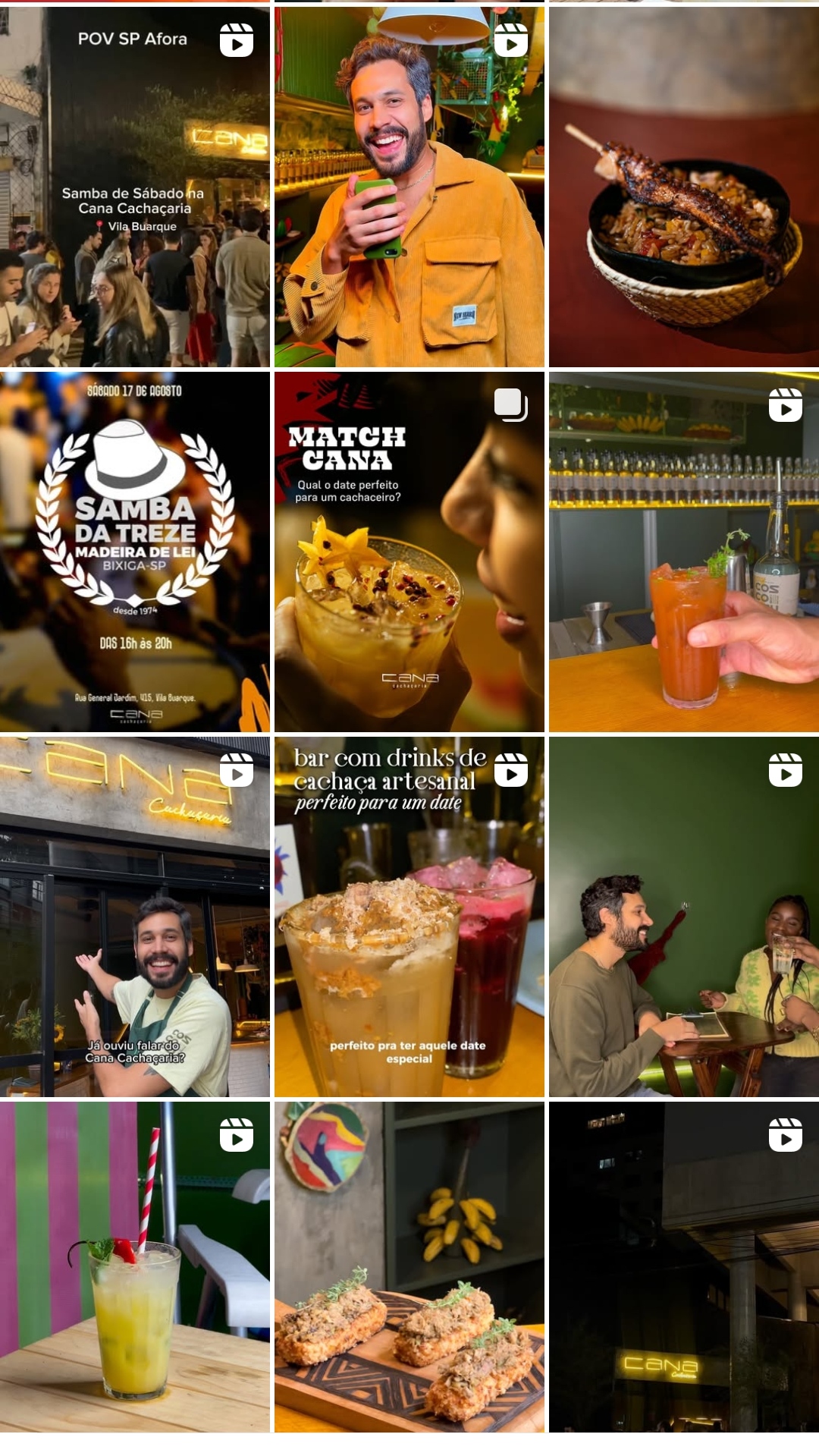Screen dimensions: 819x1456
Task: Open the yellow drink with striped straw reel
Action: click(x=134, y=1267)
